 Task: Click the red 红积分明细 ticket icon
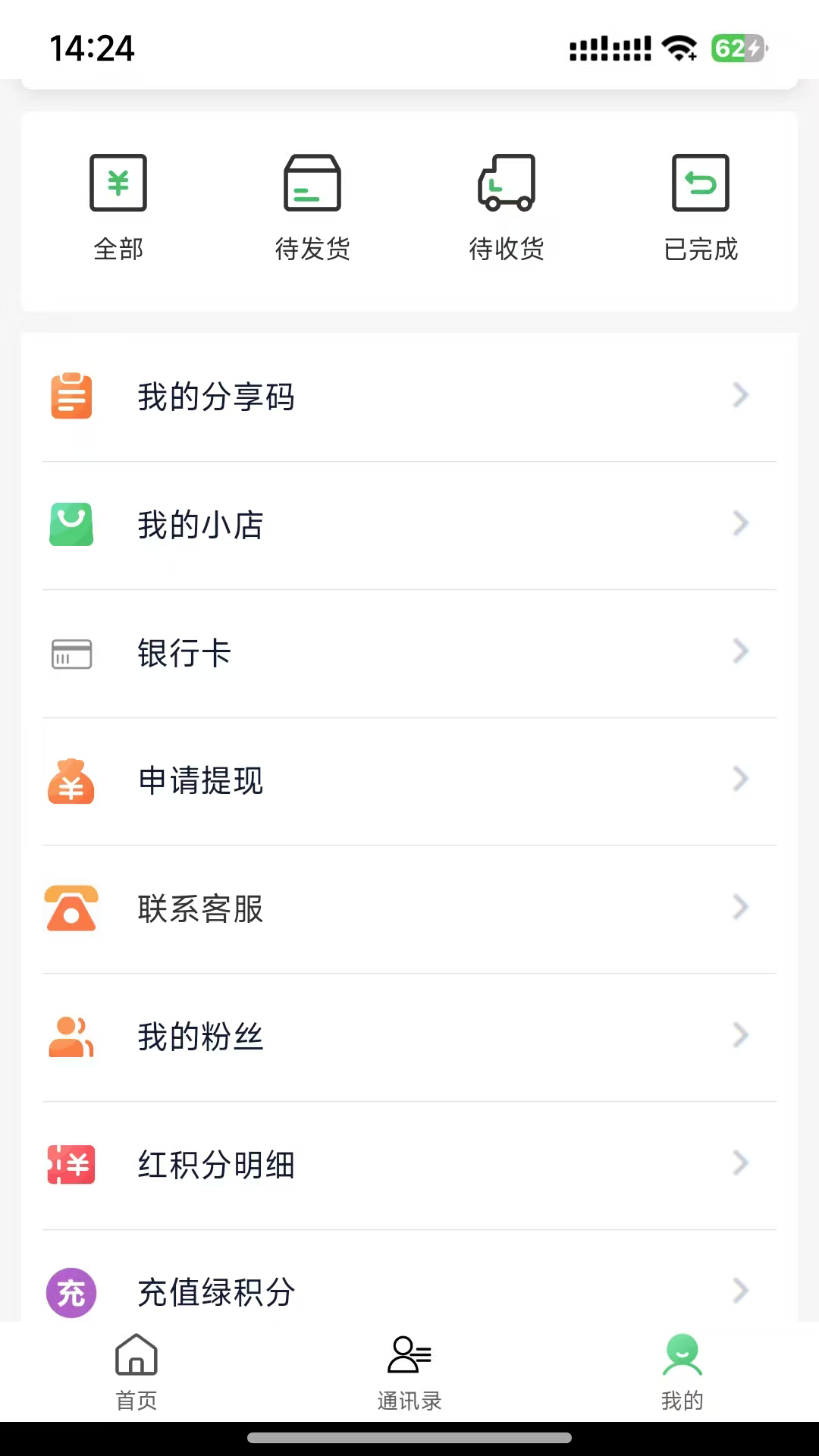71,1164
